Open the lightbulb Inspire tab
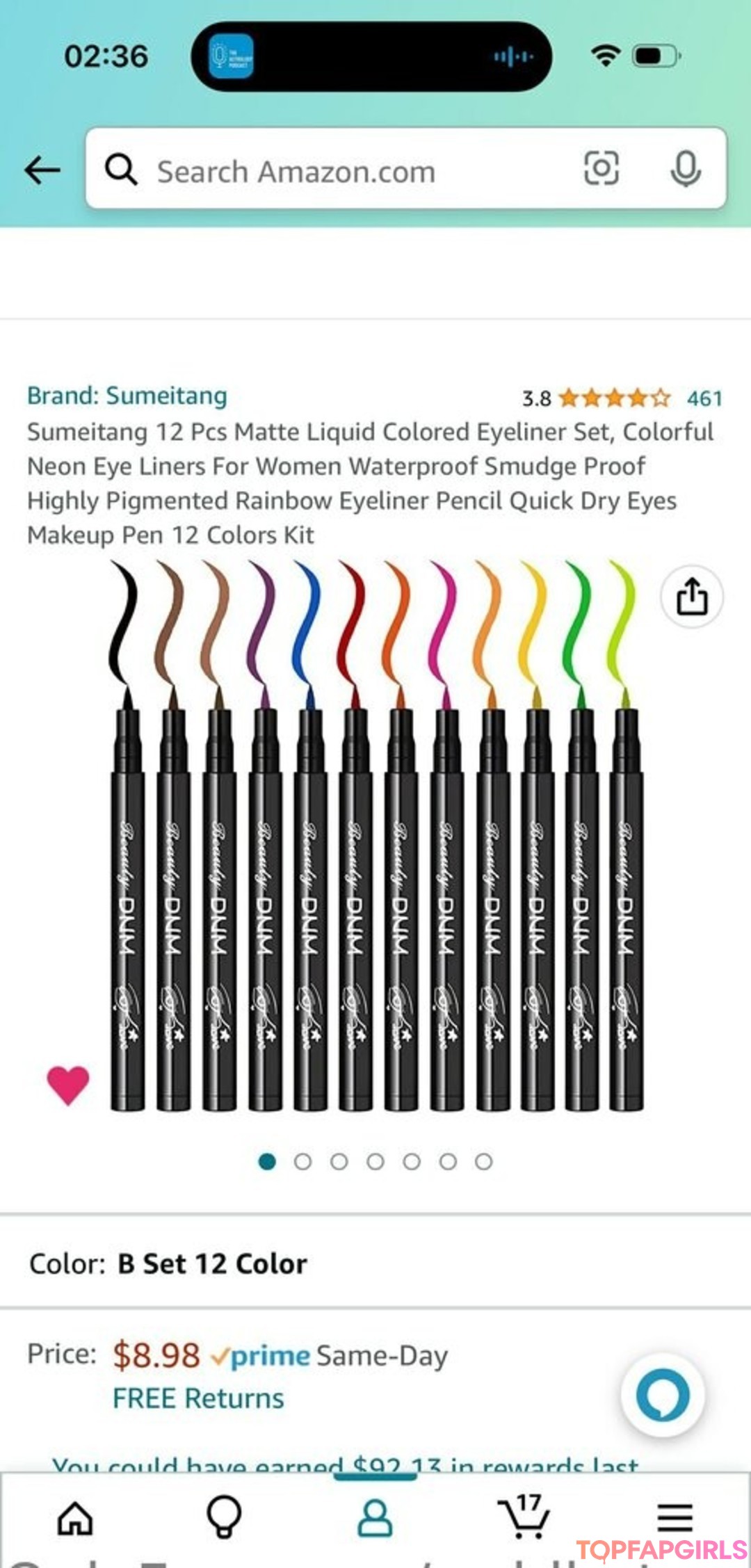Screen dimensions: 751x1568 (225, 1517)
